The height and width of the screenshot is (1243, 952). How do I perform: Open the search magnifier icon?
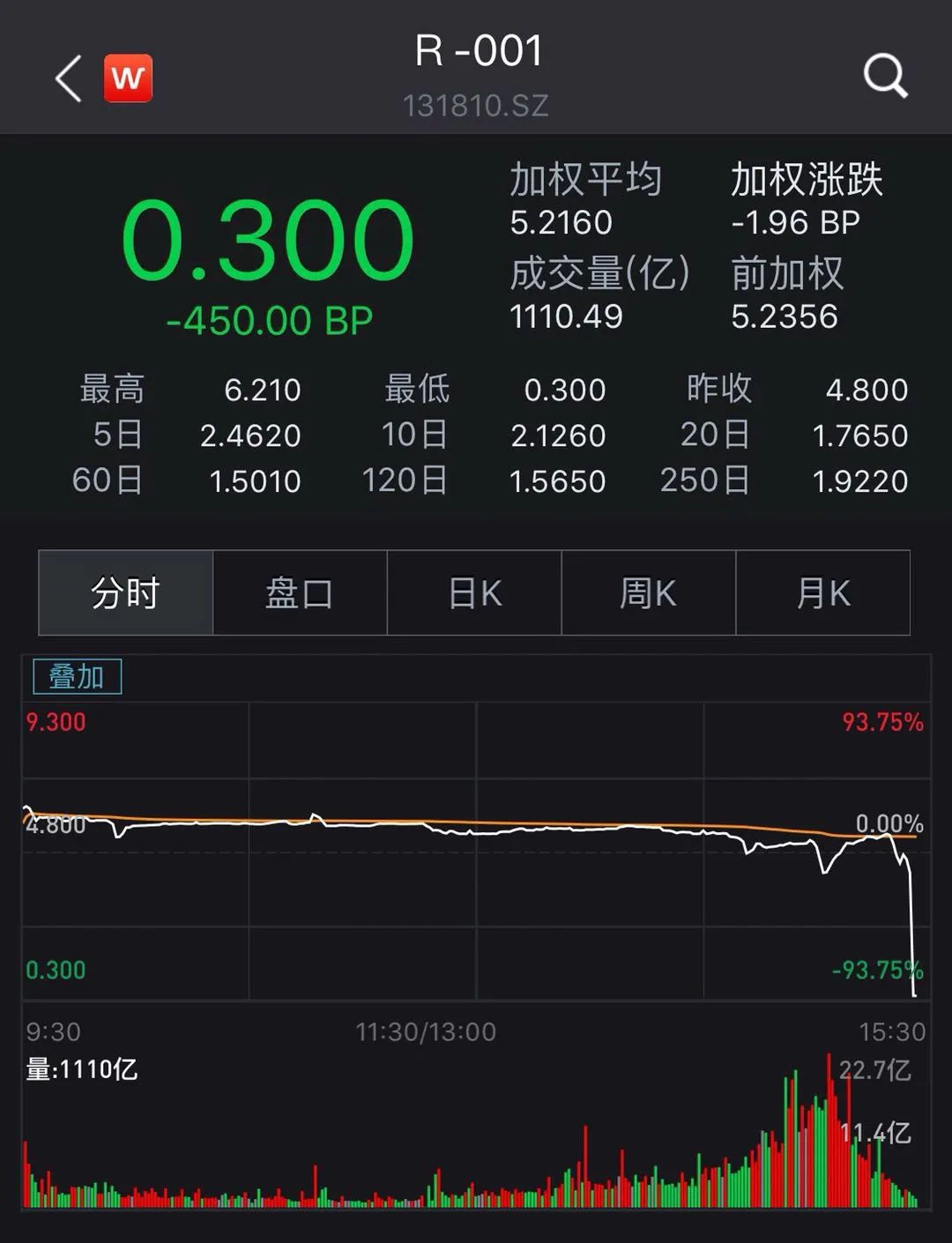coord(885,77)
